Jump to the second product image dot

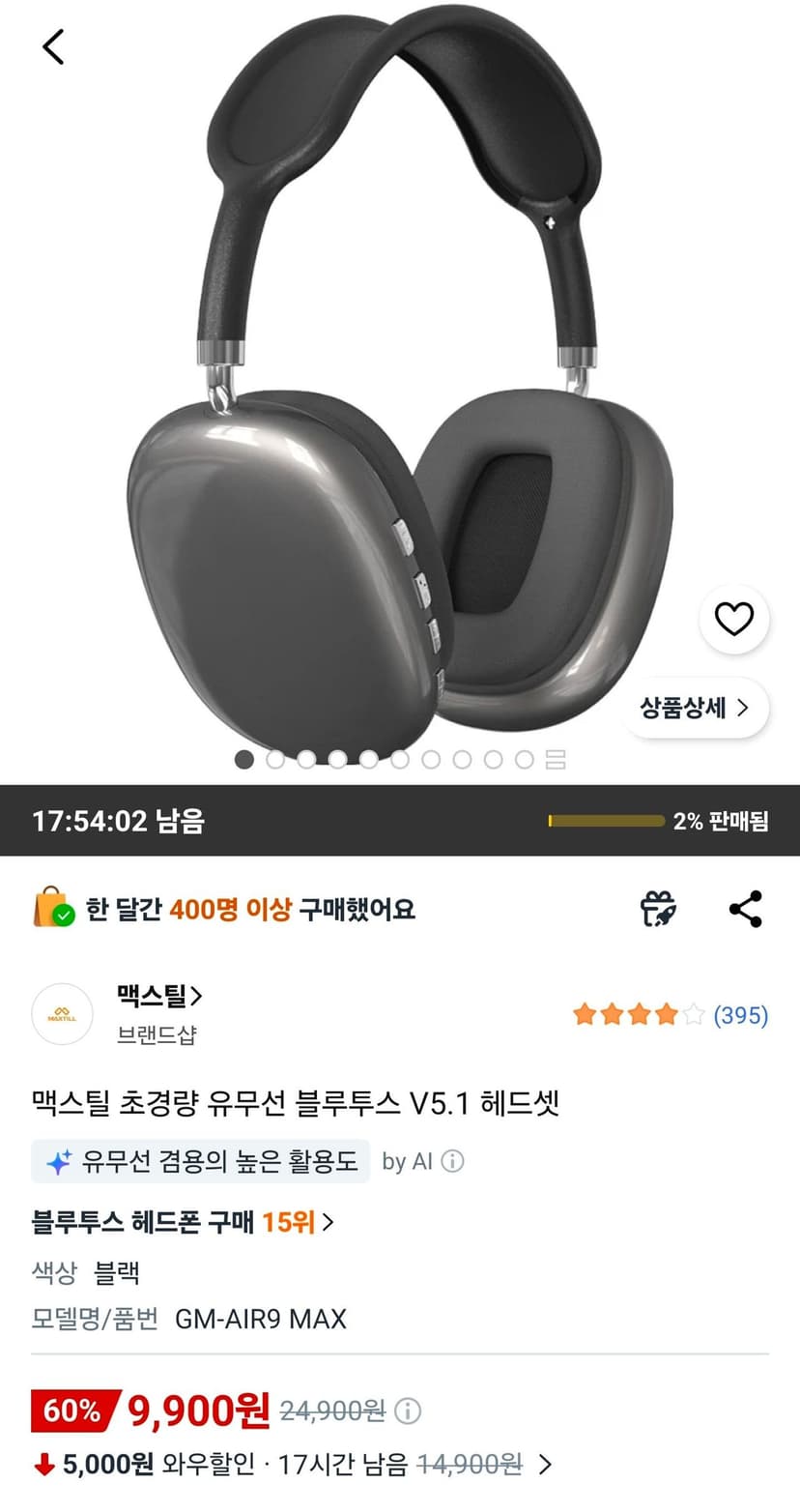pos(275,760)
